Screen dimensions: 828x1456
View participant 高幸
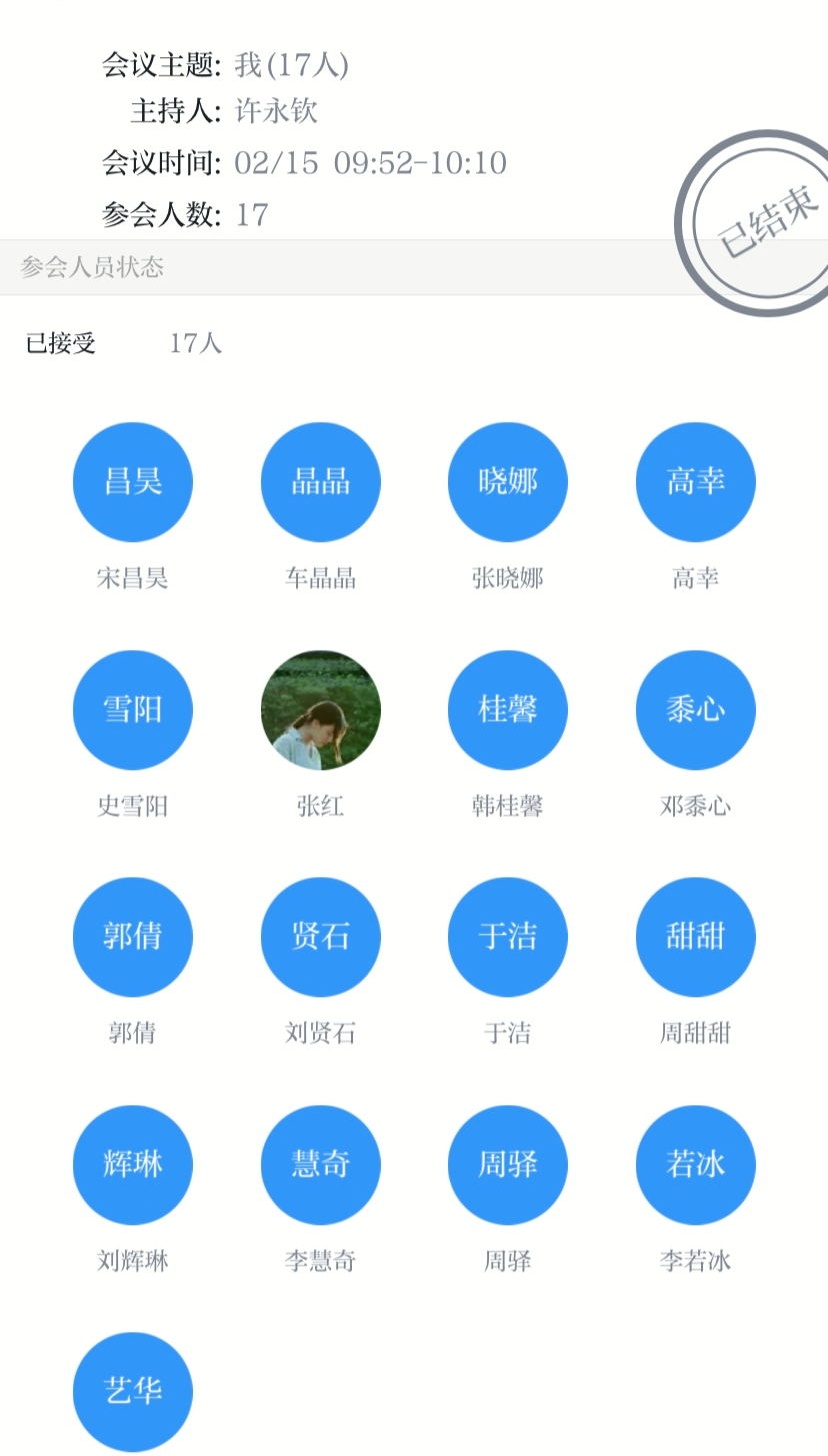(695, 482)
